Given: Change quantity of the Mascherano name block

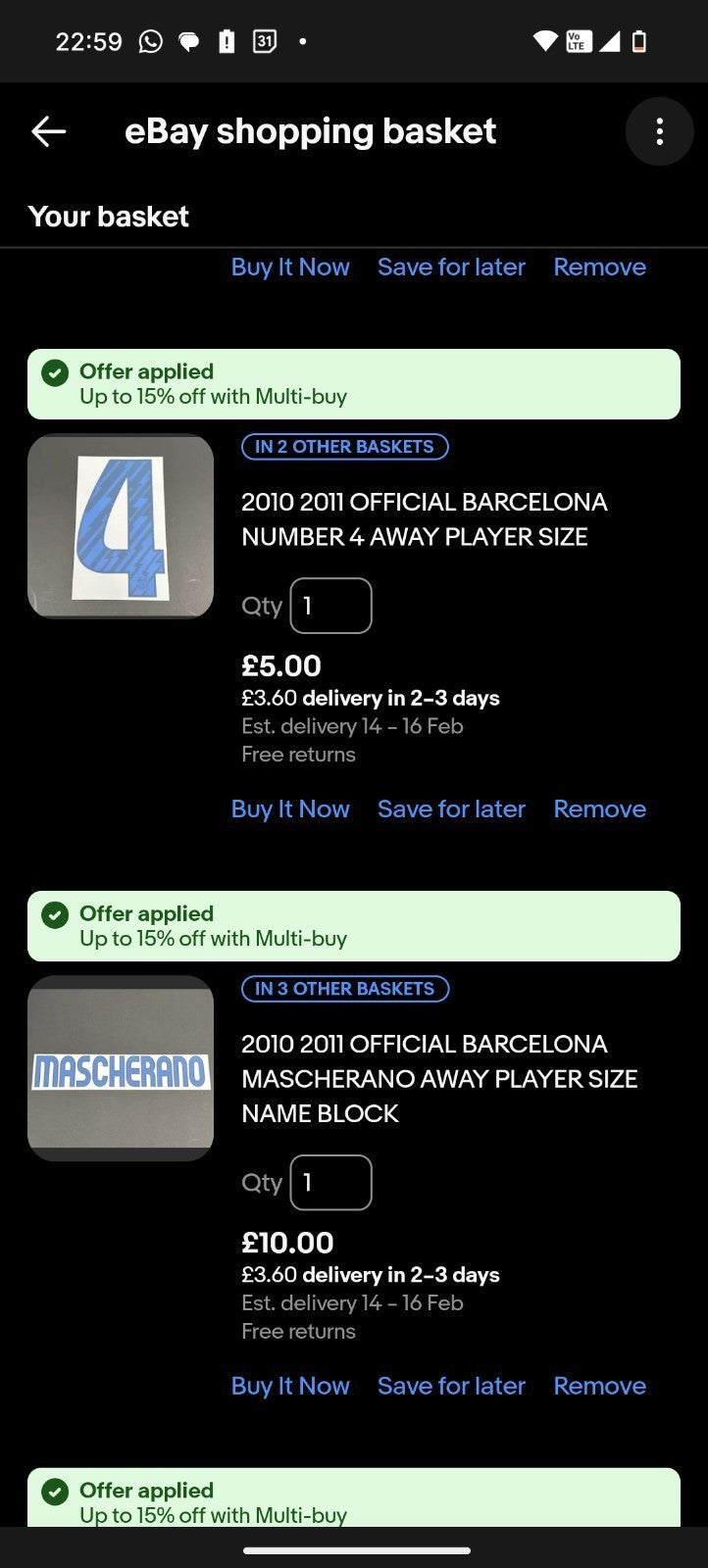Looking at the screenshot, I should pos(330,1183).
